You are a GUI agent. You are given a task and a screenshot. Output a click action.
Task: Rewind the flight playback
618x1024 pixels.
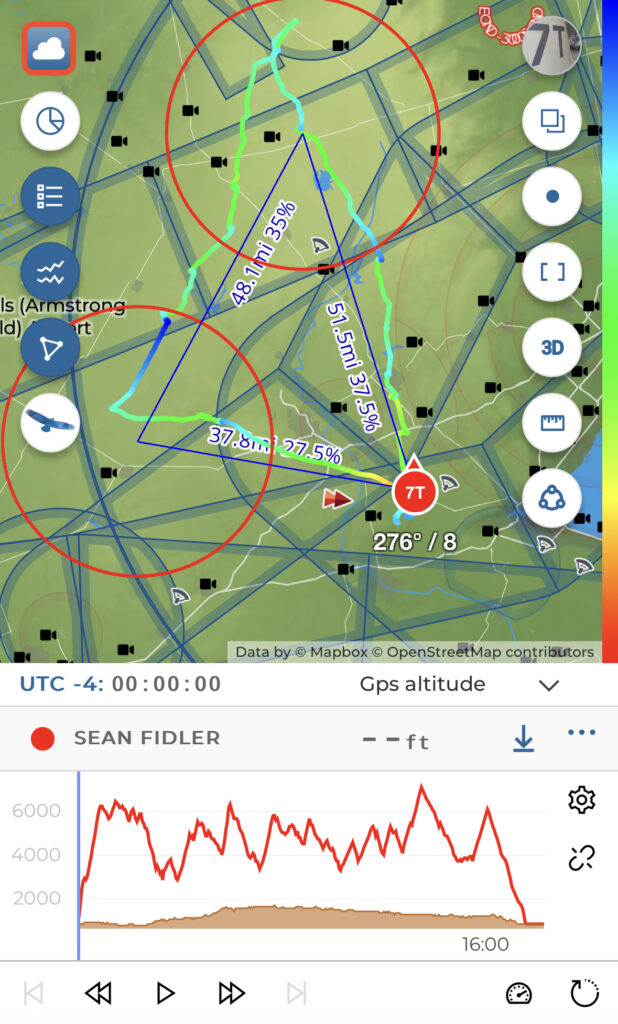pyautogui.click(x=98, y=993)
